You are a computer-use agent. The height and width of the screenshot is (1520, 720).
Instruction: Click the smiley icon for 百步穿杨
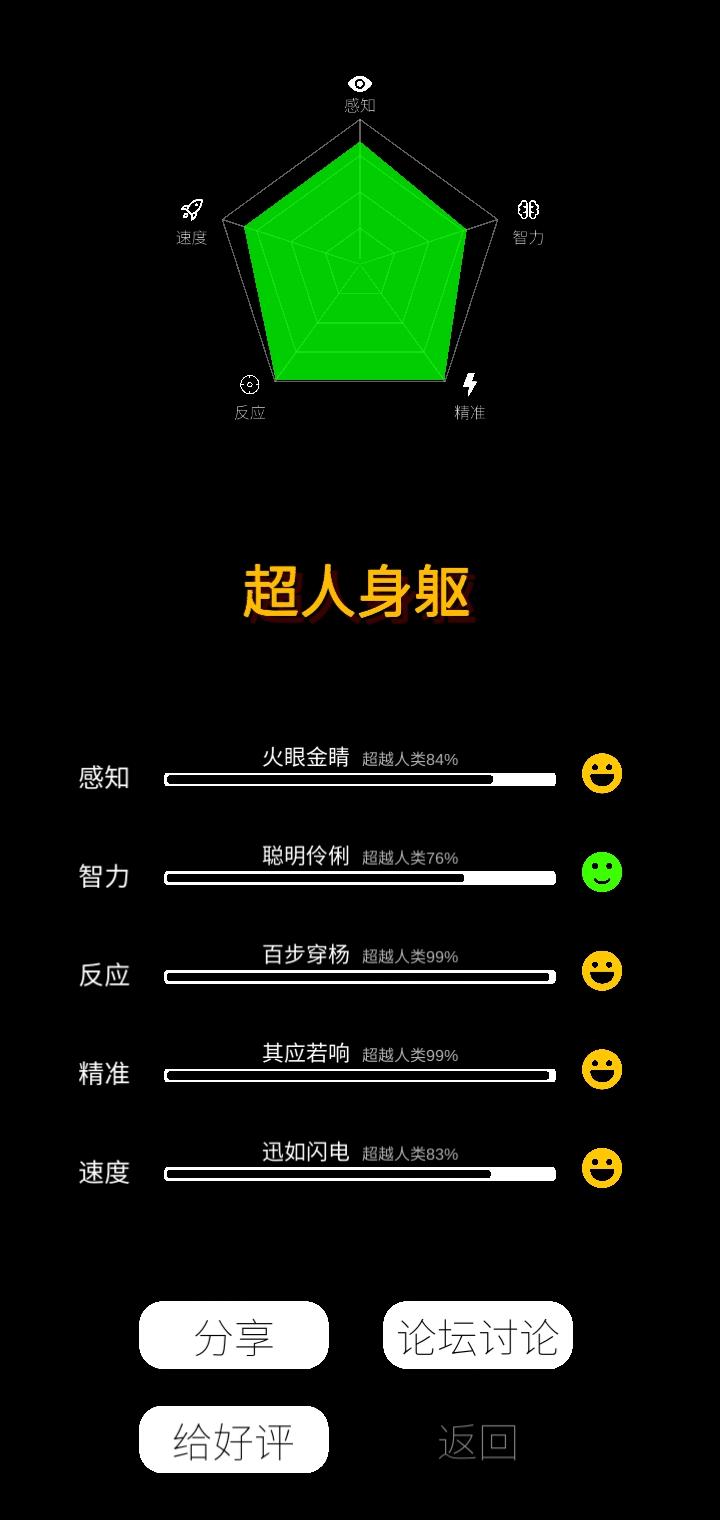coord(602,971)
